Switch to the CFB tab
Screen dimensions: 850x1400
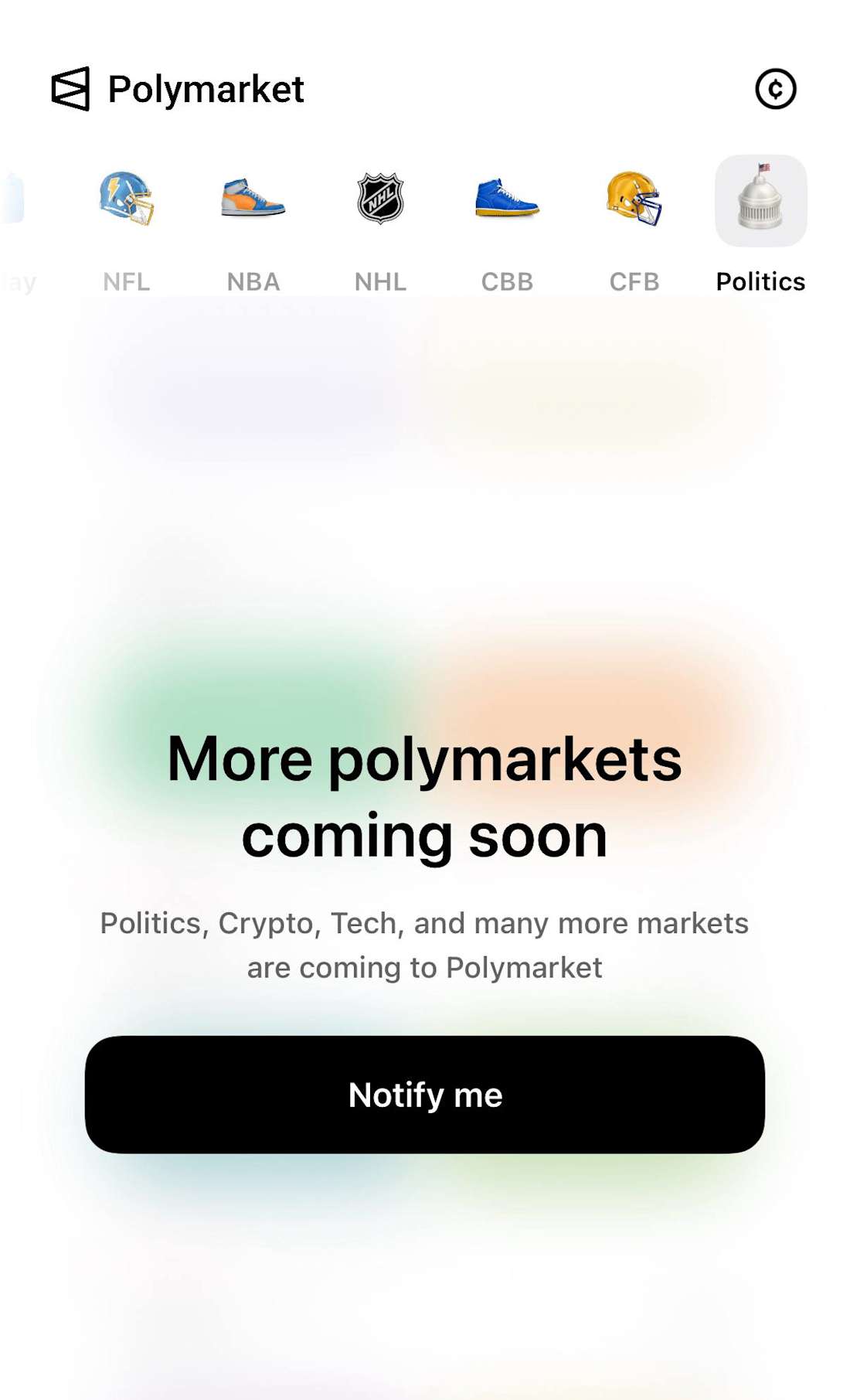pos(634,281)
